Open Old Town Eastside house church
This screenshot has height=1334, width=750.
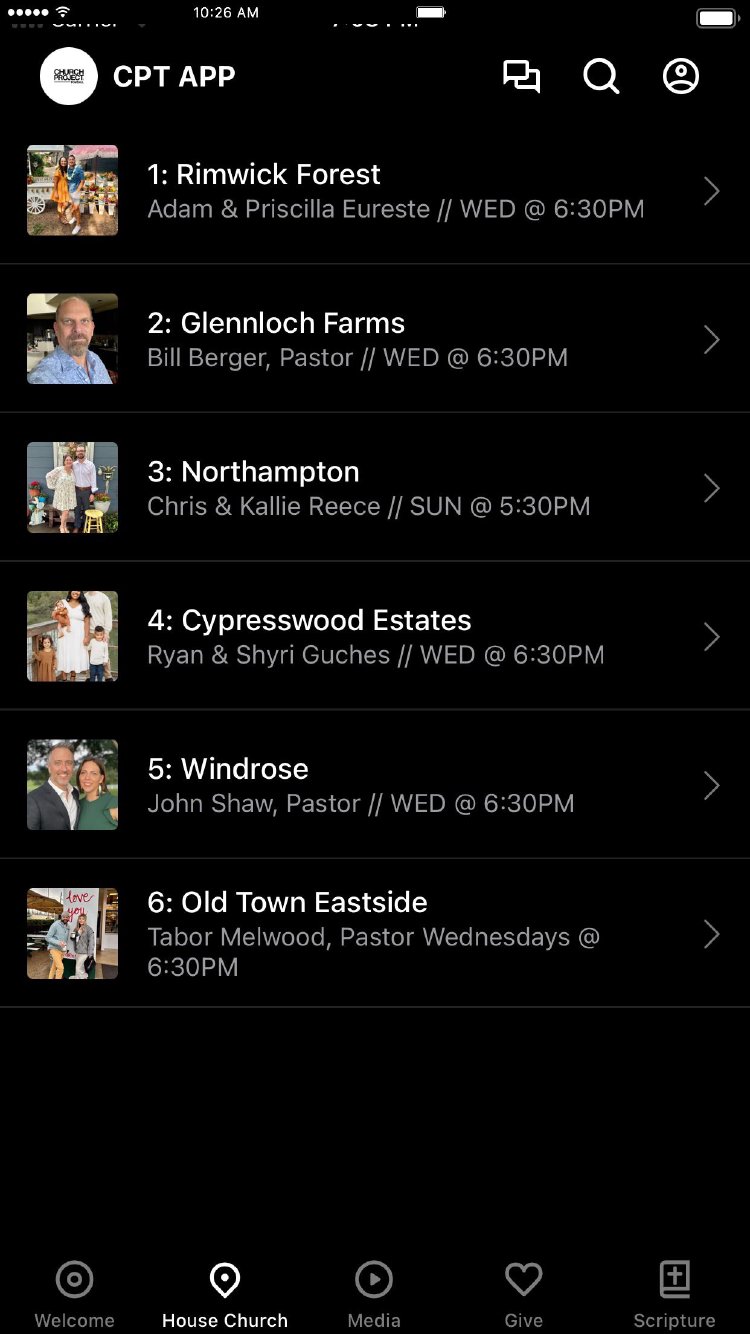pyautogui.click(x=375, y=934)
